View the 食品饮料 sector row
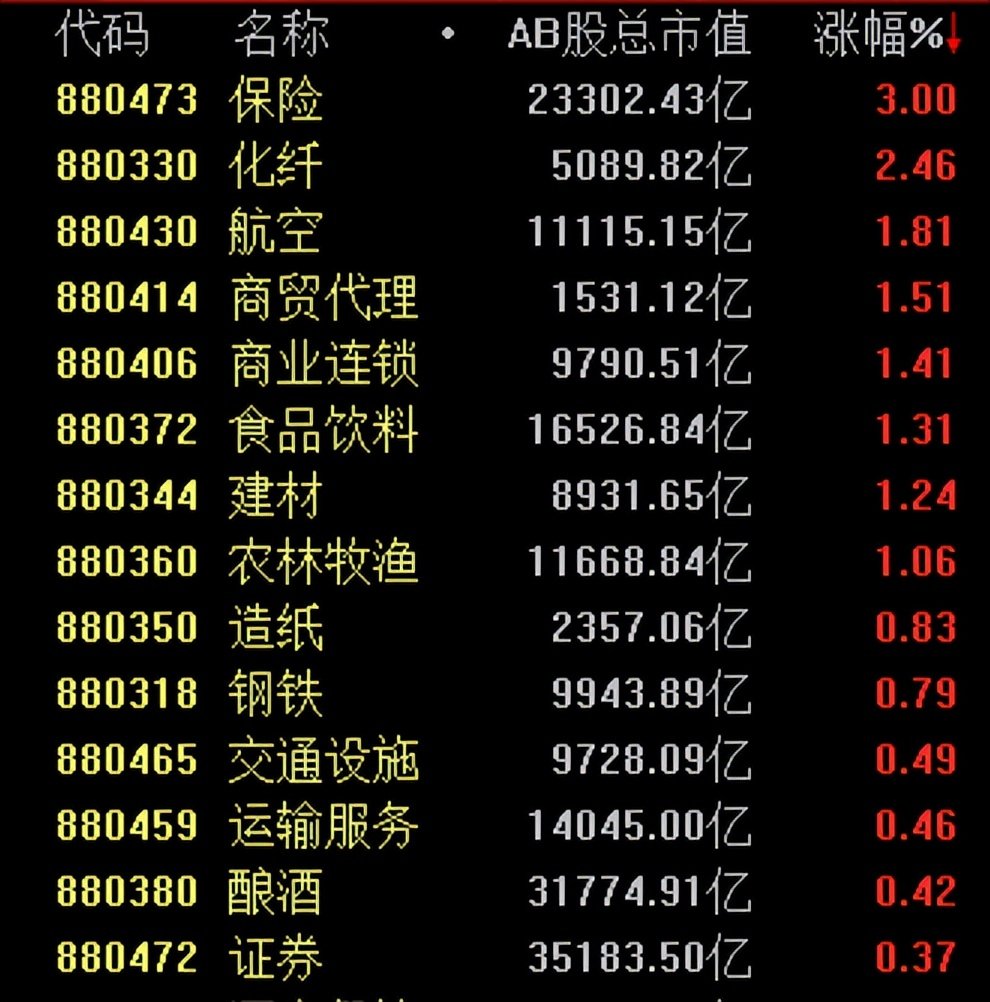 495,429
